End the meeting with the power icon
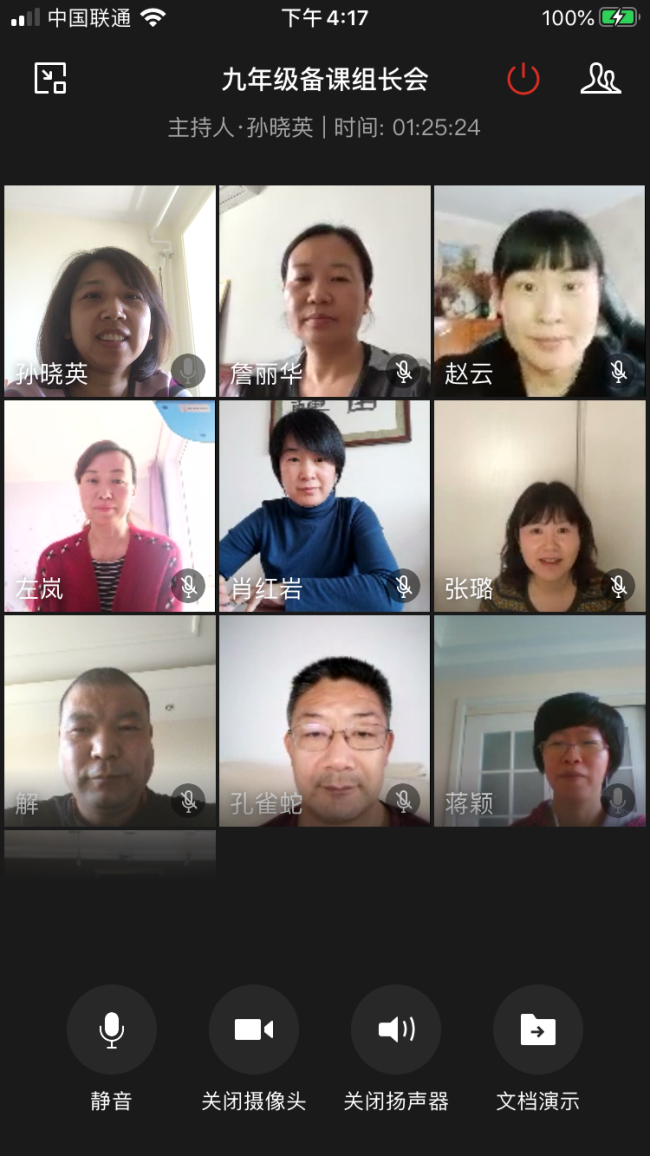 [x=523, y=78]
